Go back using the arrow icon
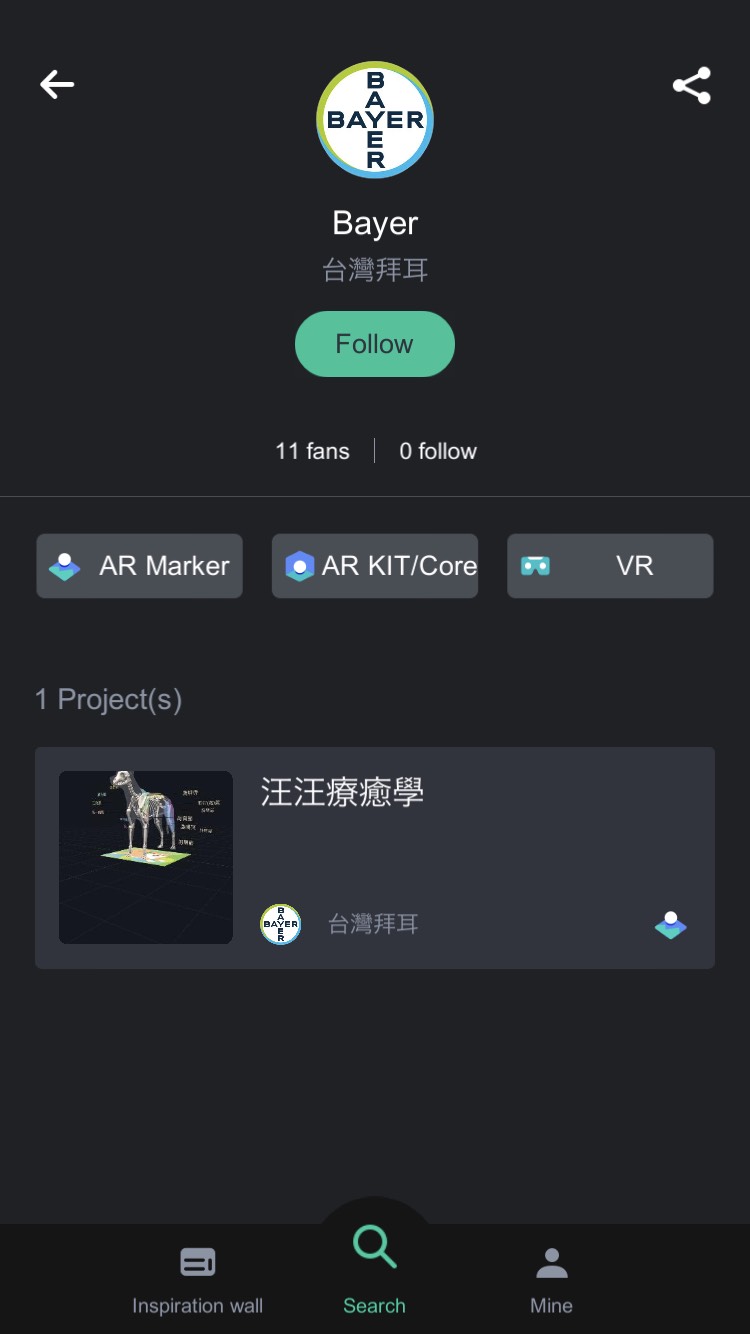This screenshot has height=1334, width=750. [57, 85]
